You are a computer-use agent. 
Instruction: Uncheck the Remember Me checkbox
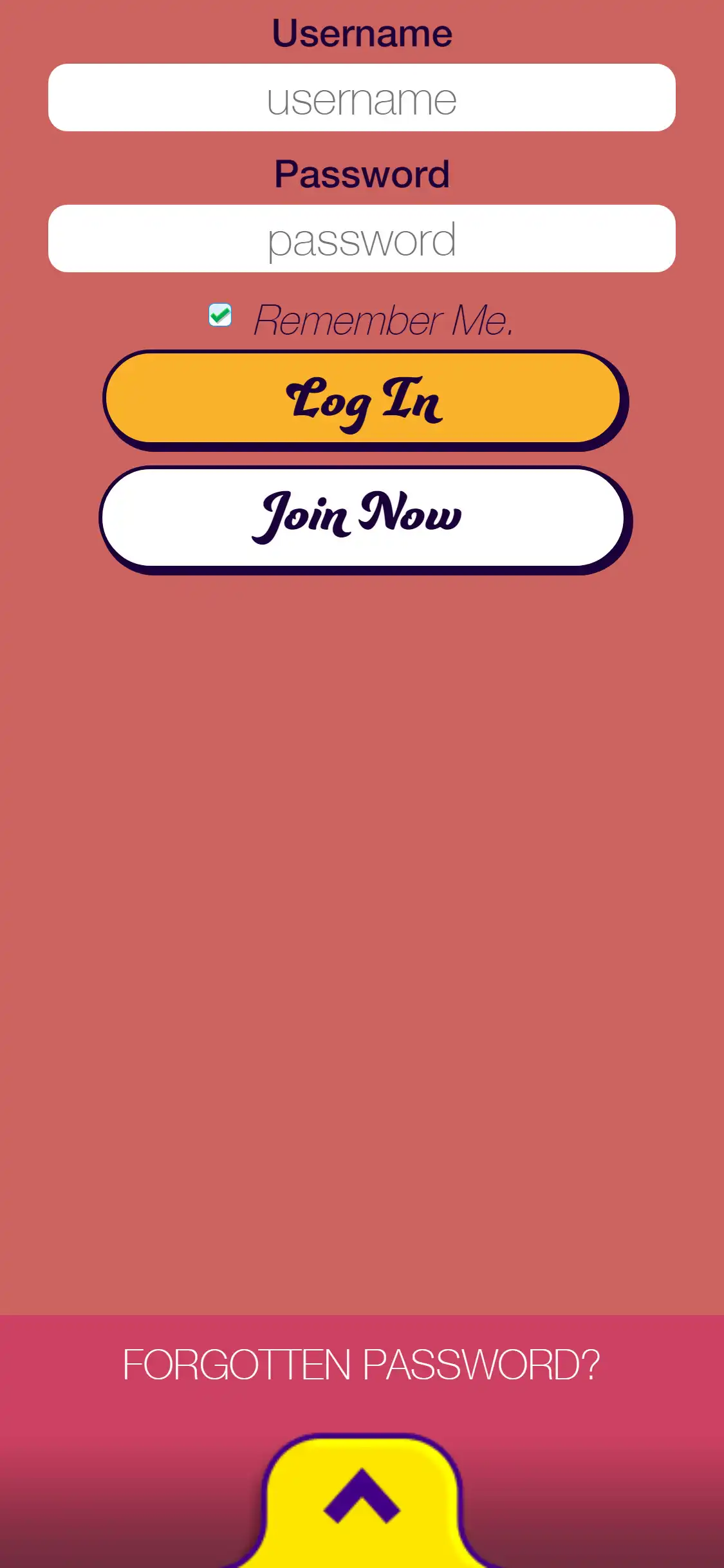(x=220, y=315)
